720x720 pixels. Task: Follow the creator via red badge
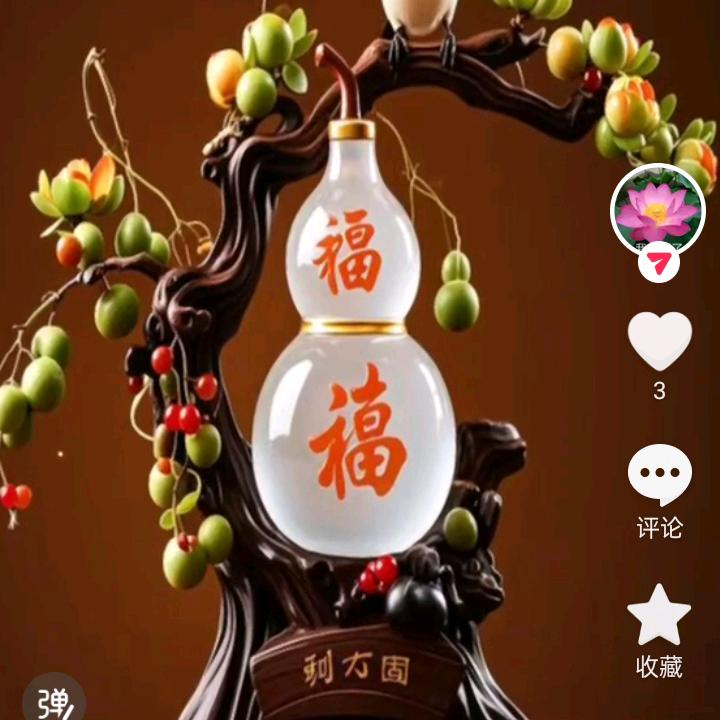click(658, 263)
